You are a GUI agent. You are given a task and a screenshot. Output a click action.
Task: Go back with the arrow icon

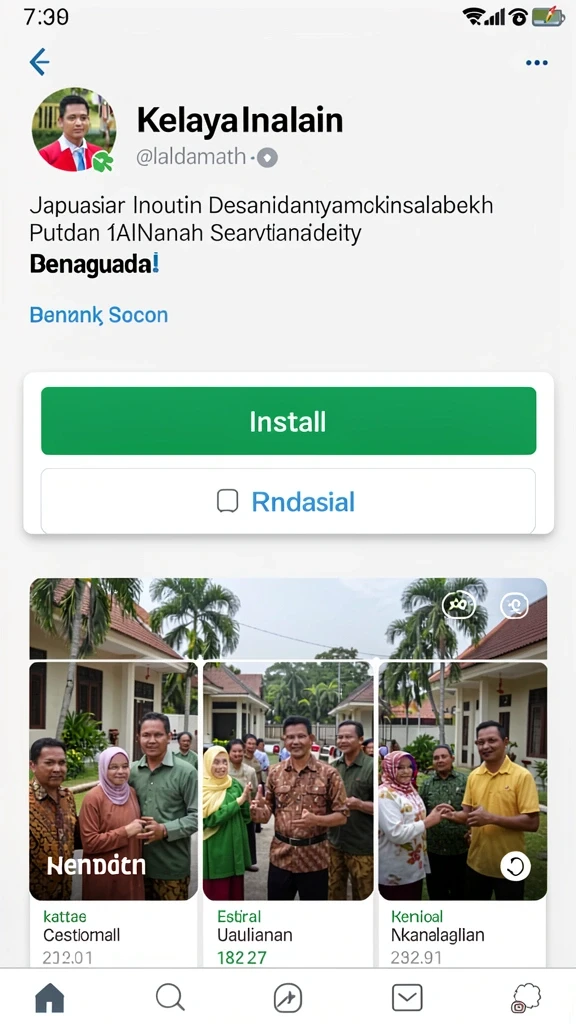point(39,62)
